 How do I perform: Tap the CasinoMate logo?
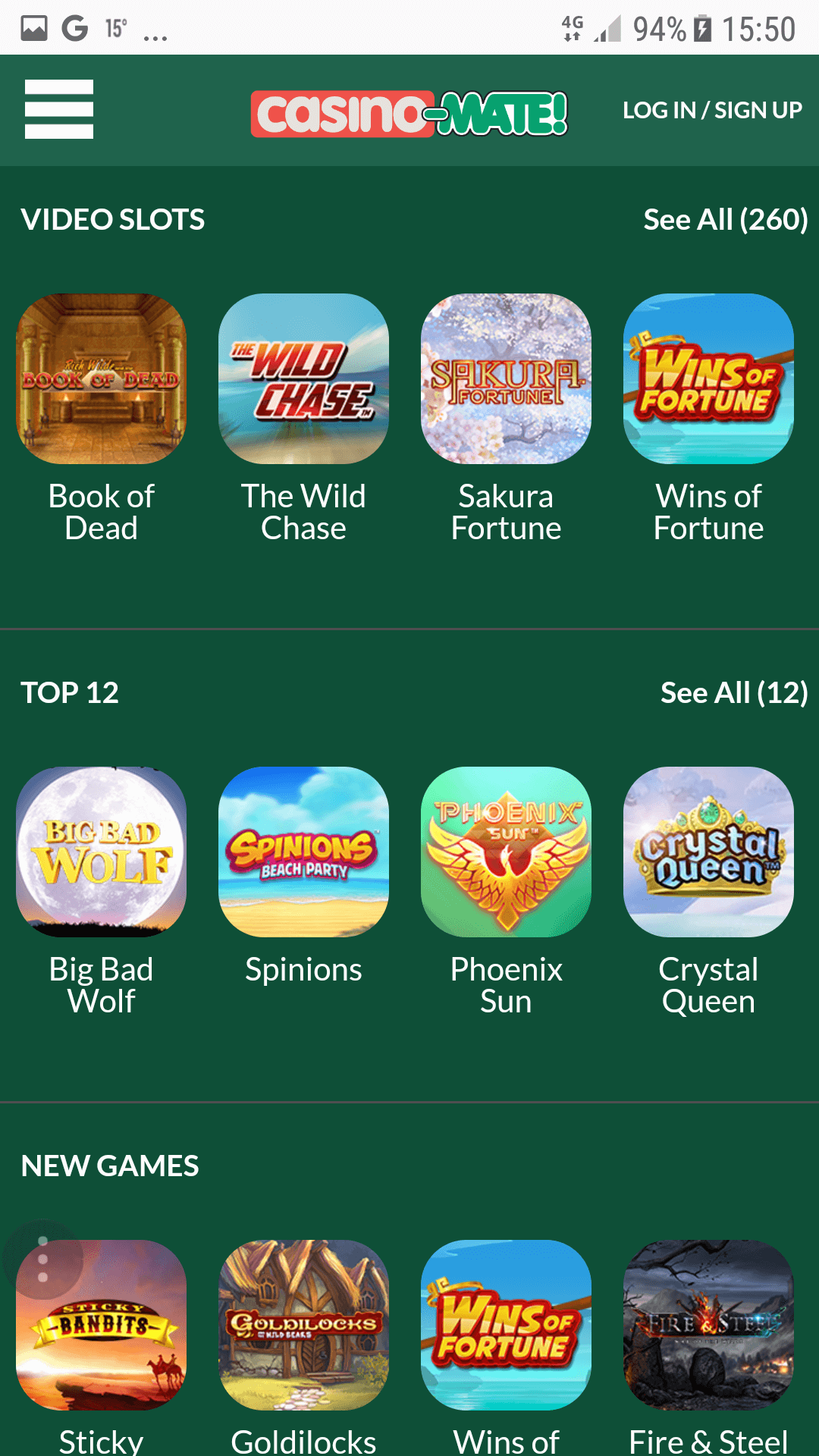(409, 114)
